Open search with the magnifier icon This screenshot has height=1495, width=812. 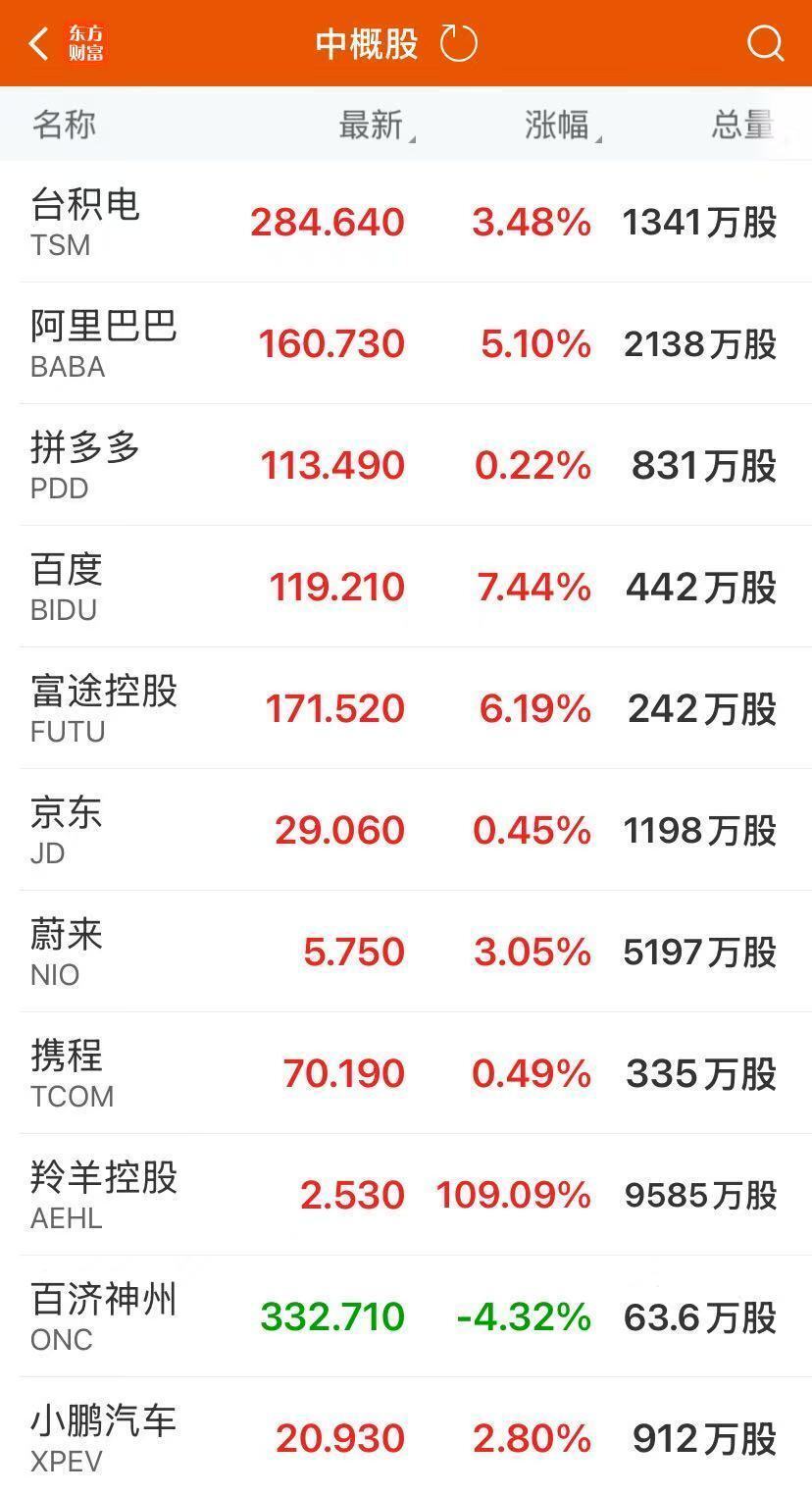[x=764, y=42]
